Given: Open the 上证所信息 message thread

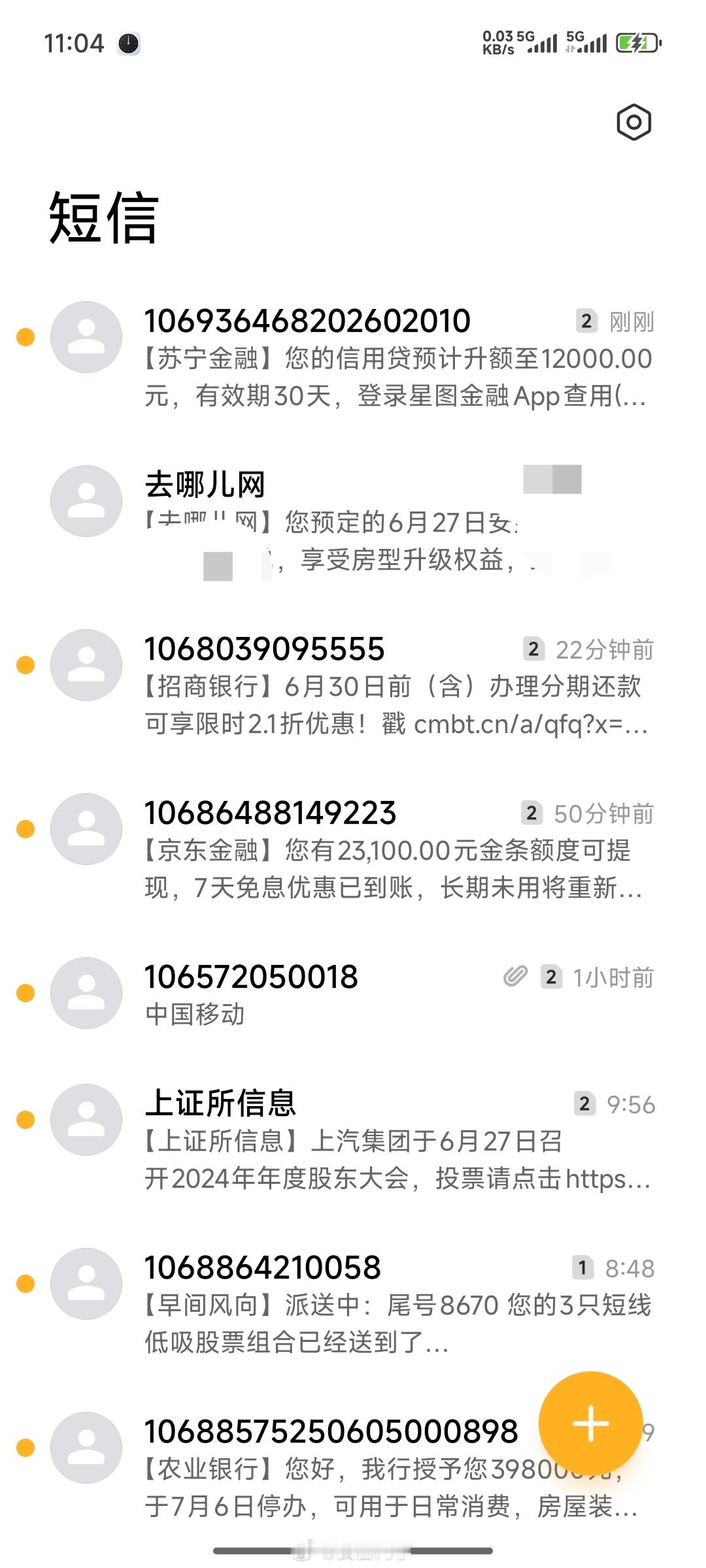Looking at the screenshot, I should [353, 1139].
